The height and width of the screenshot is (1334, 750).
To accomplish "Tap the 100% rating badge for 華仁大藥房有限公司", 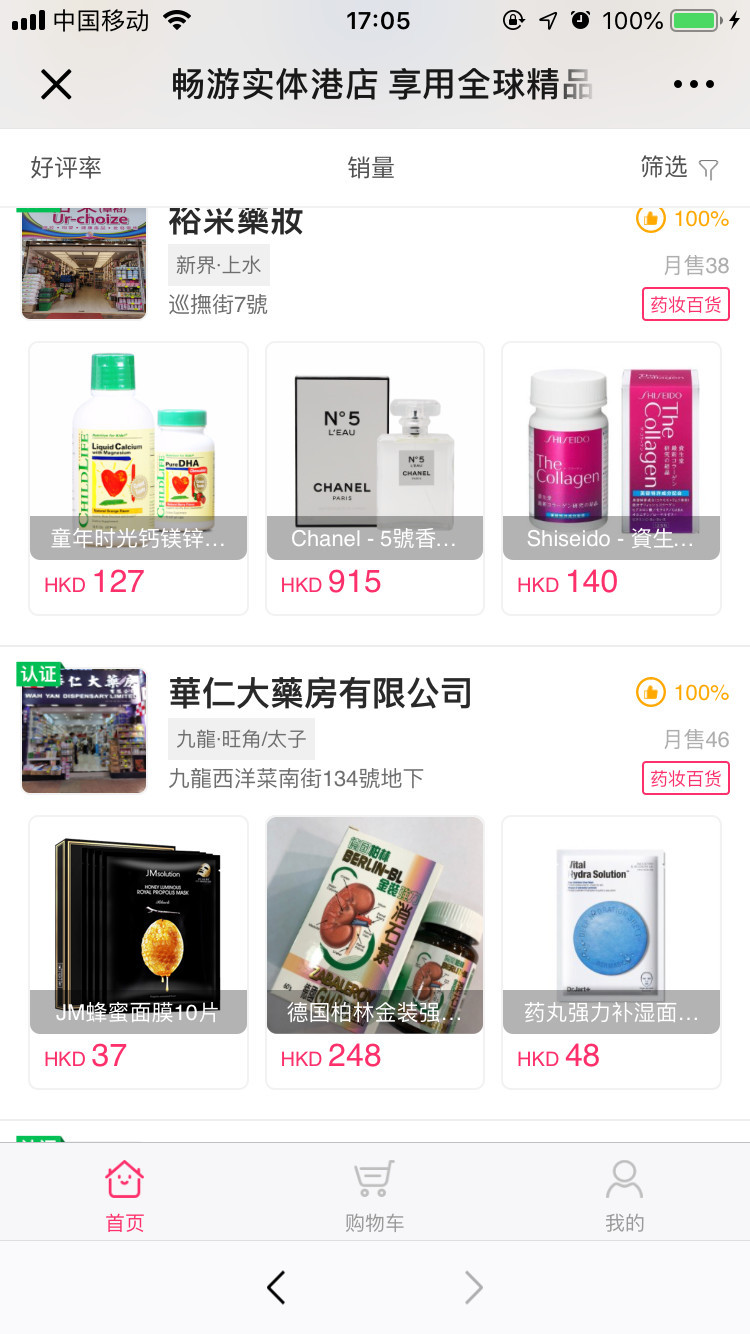I will (x=682, y=691).
